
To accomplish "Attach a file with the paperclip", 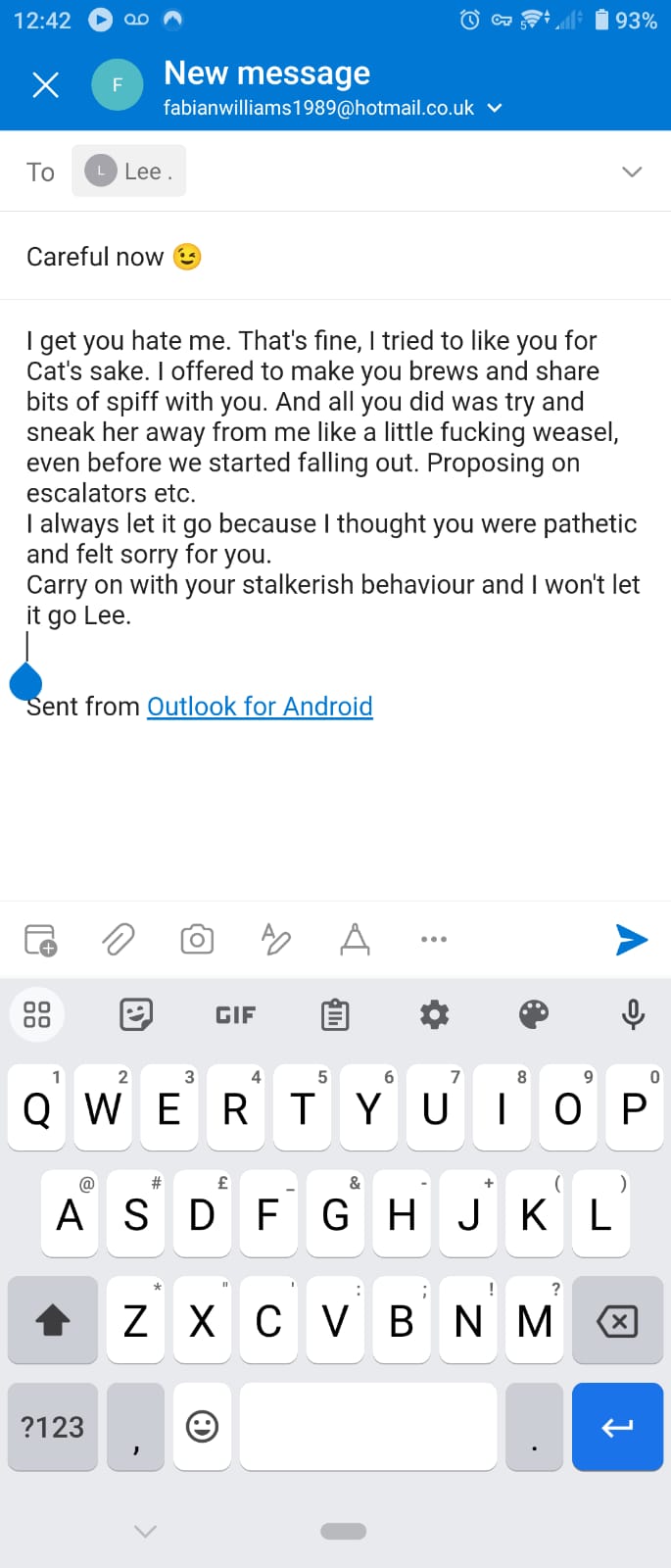I will tap(119, 939).
